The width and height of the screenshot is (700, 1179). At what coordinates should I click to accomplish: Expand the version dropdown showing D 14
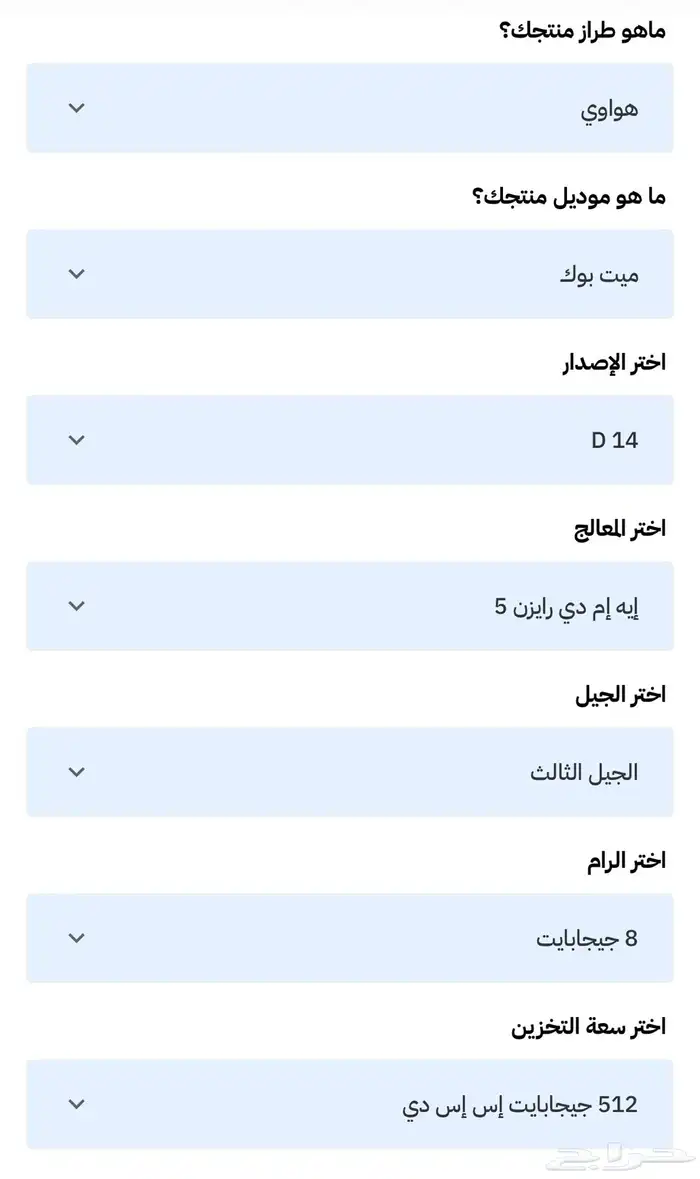(x=348, y=440)
